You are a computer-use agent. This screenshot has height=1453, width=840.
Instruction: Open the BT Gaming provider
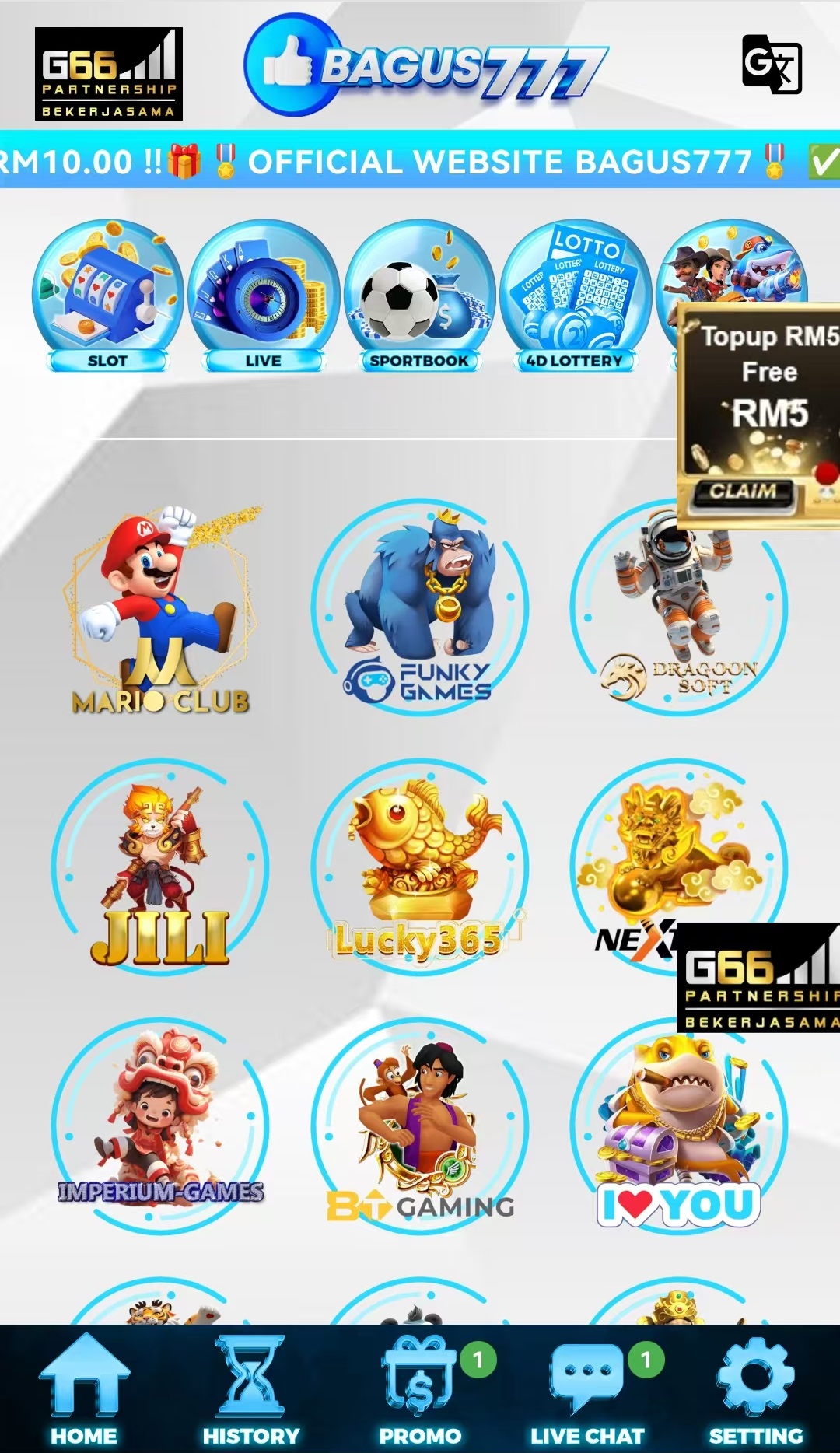click(x=419, y=1126)
